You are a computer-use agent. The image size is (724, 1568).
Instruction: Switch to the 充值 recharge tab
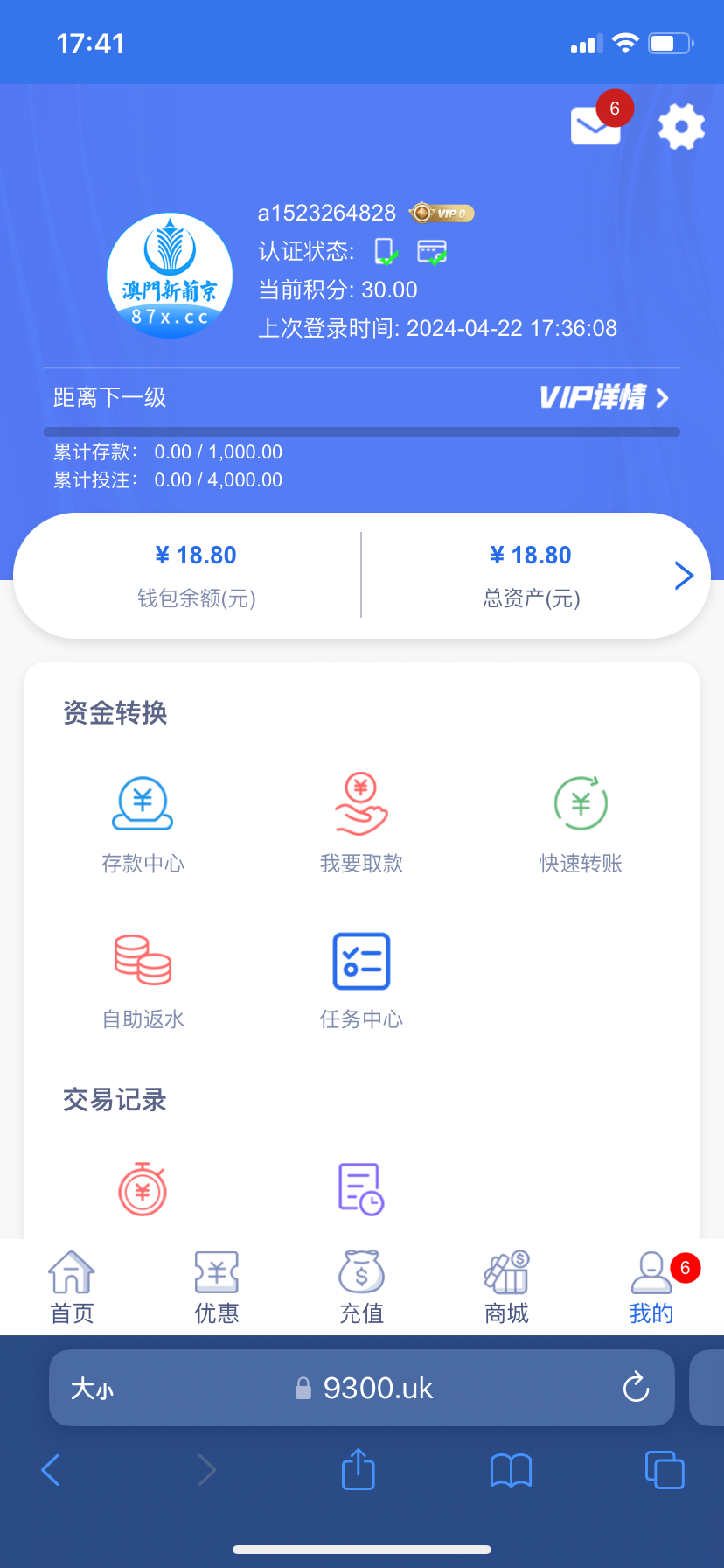[361, 1287]
